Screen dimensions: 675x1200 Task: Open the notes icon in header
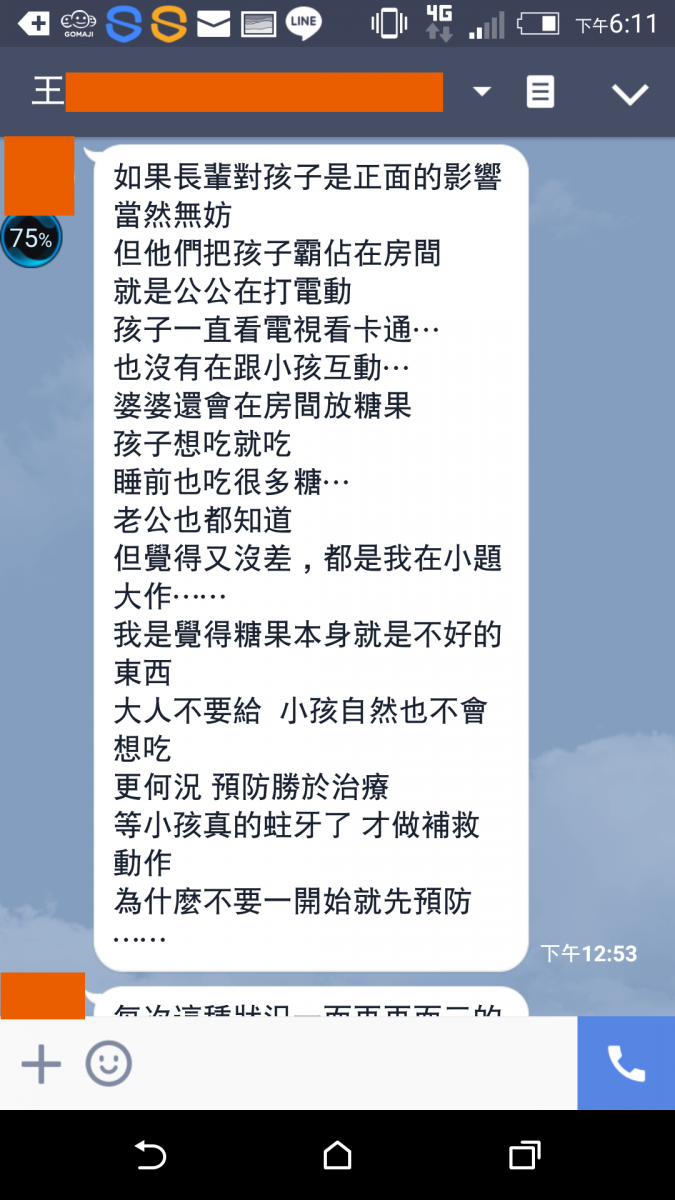tap(540, 92)
